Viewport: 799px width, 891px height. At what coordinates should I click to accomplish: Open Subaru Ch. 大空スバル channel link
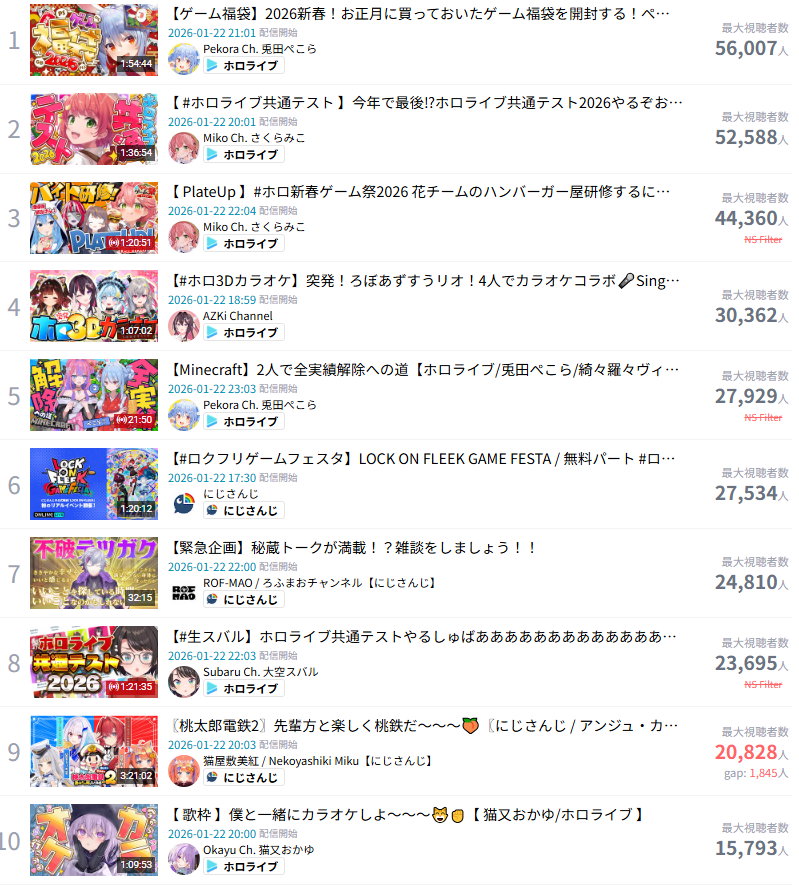coord(260,672)
